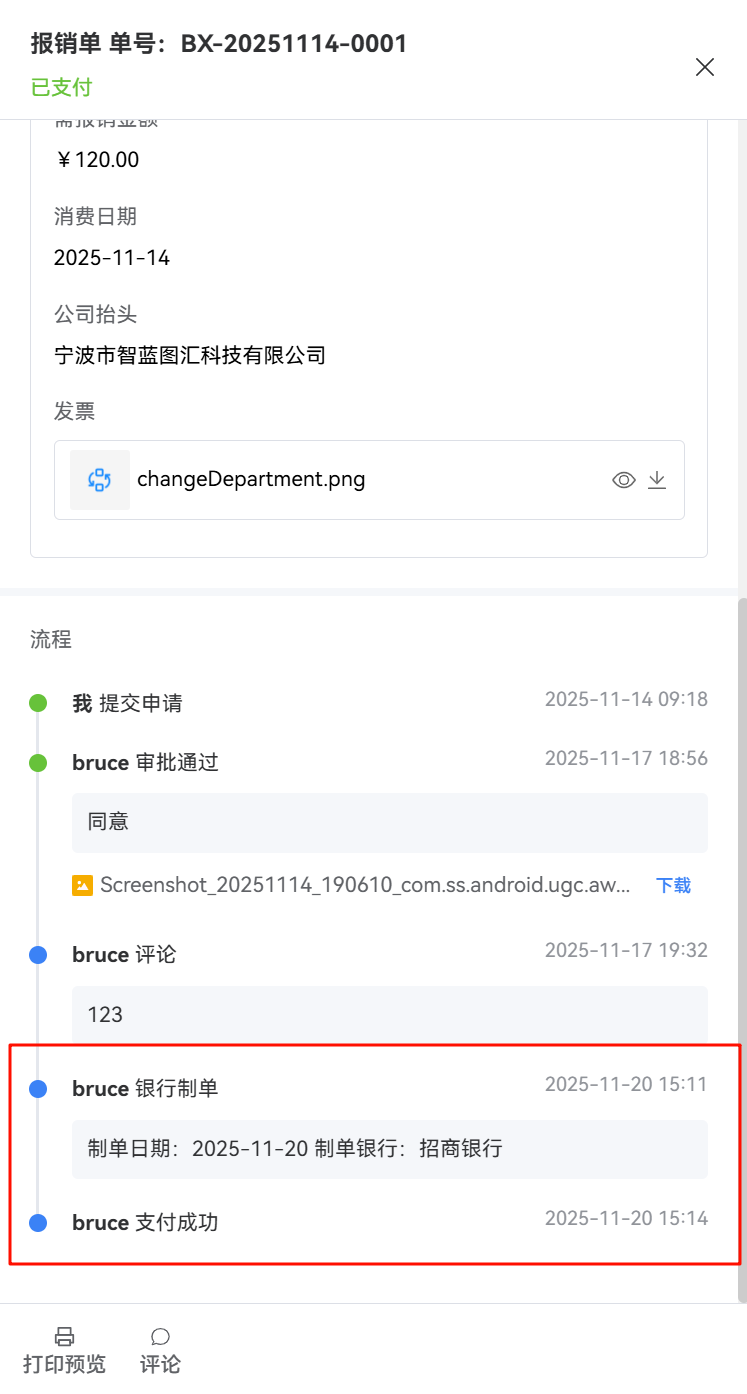Open 打印预览 print preview
The image size is (747, 1394).
(x=64, y=1350)
